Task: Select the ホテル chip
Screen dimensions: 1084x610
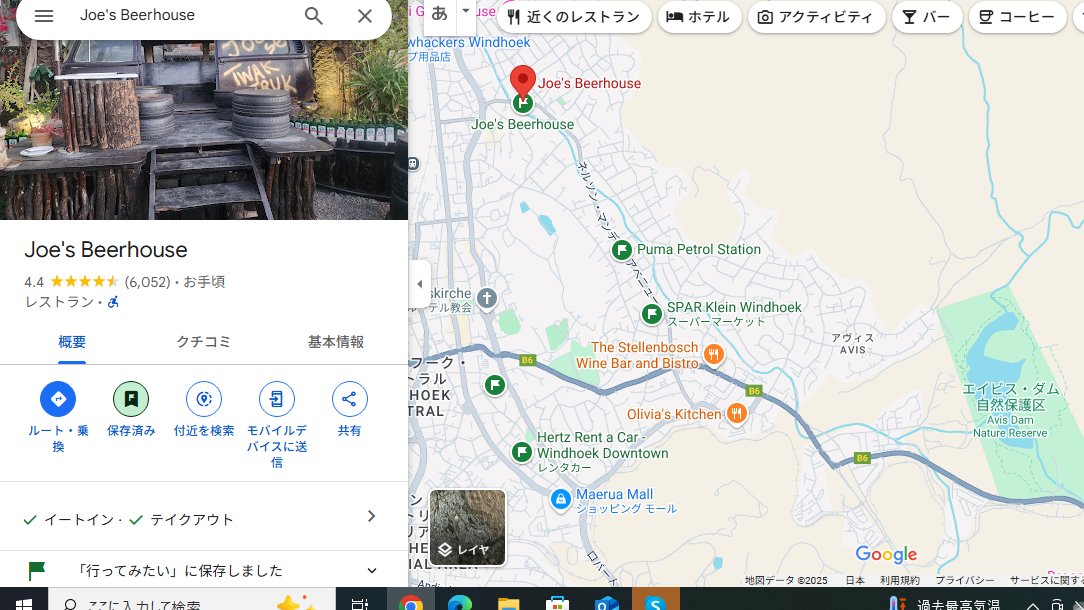Action: click(x=699, y=17)
